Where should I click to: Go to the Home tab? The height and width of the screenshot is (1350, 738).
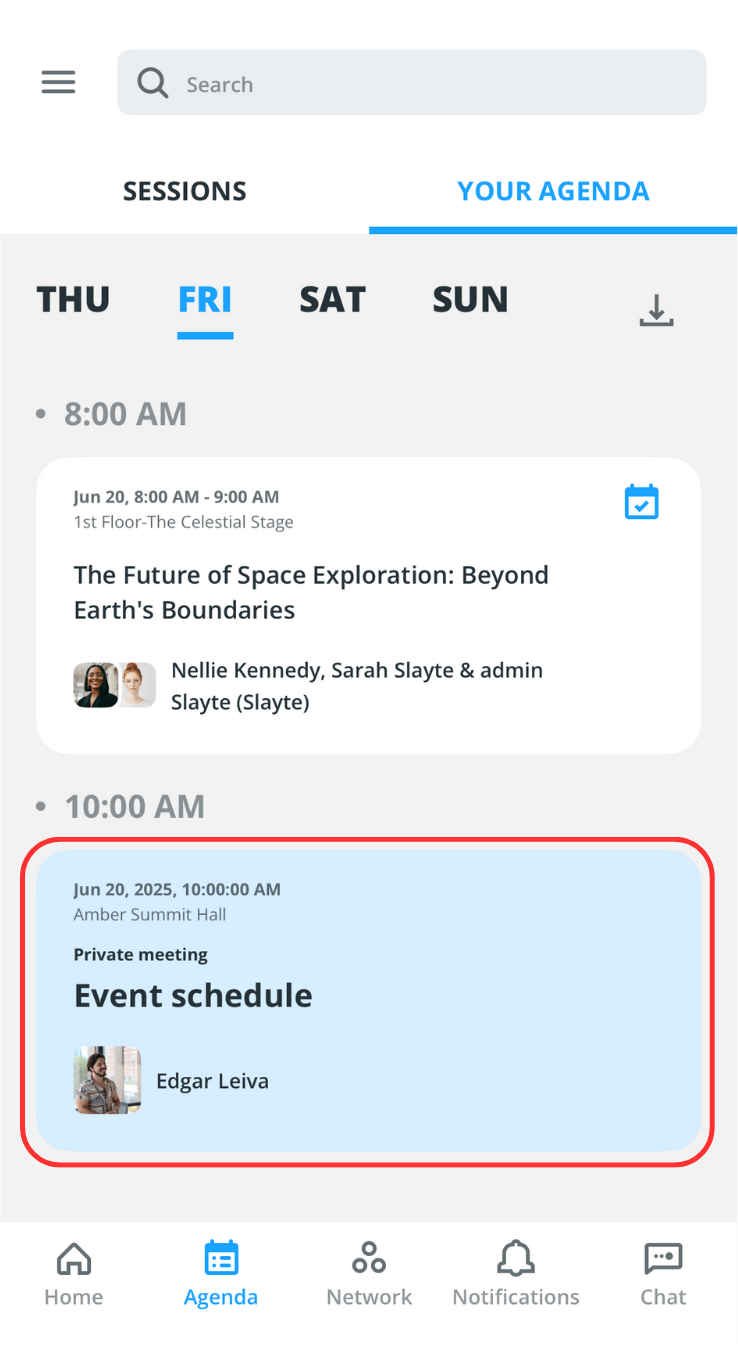click(74, 1274)
